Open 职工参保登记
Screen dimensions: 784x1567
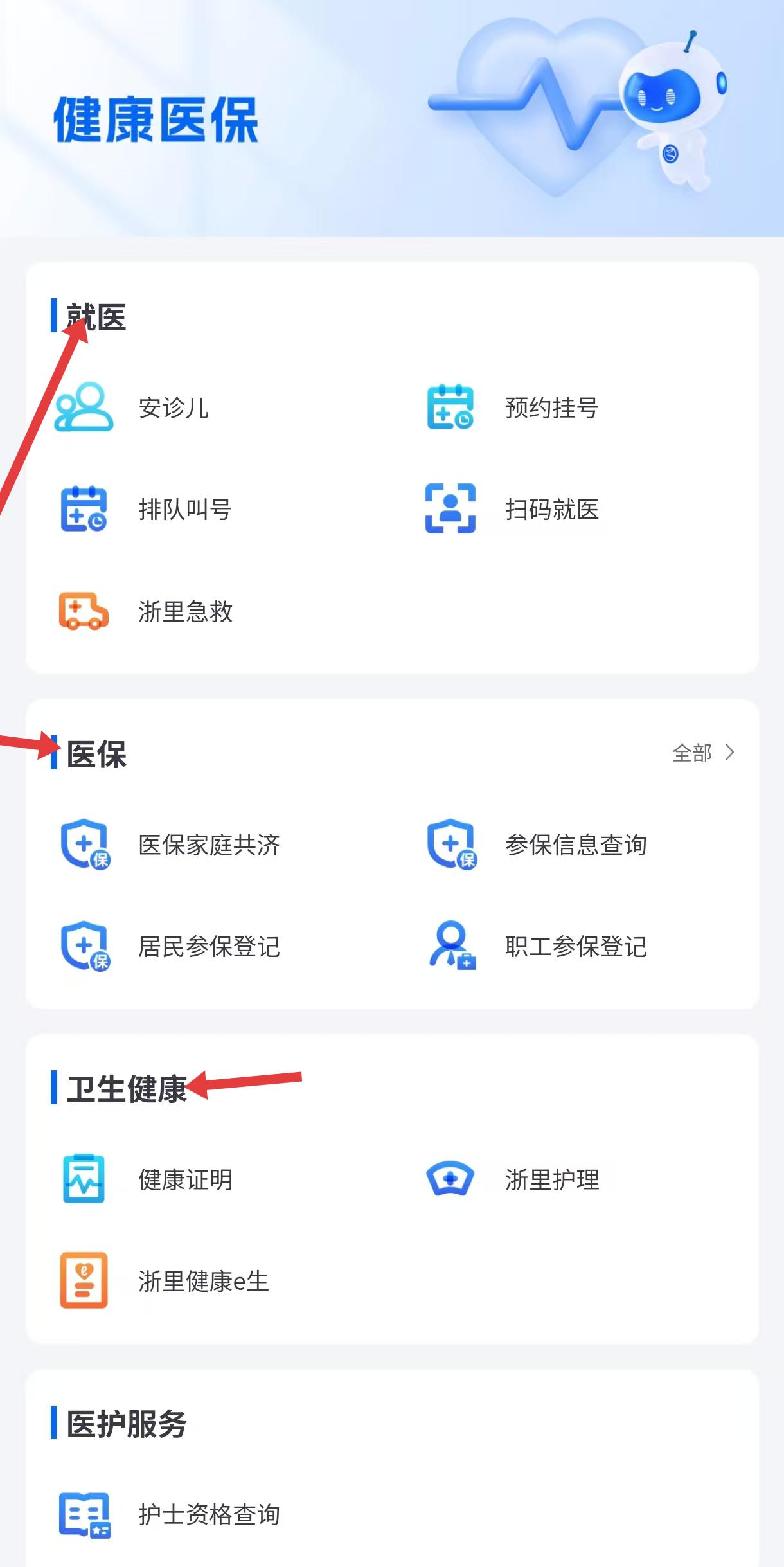click(575, 946)
